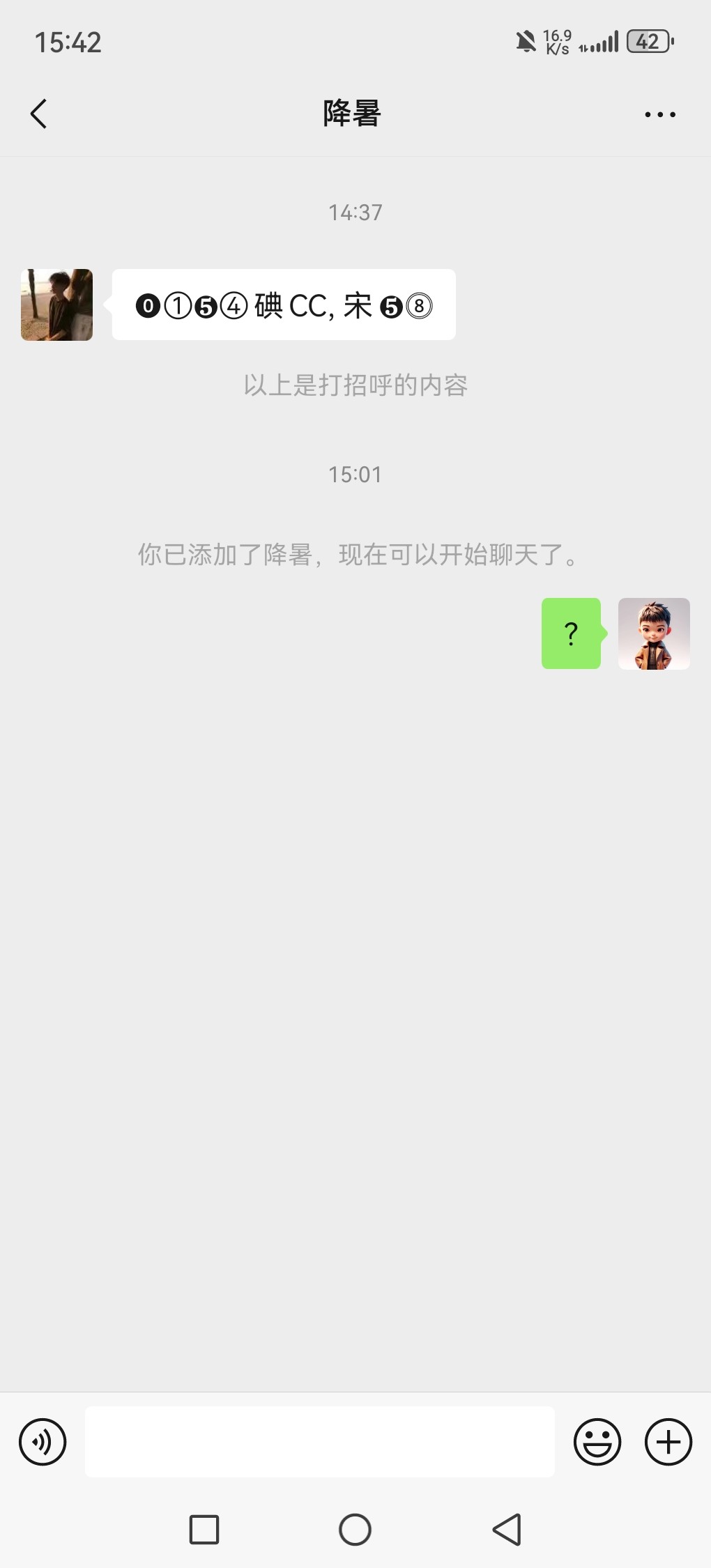Viewport: 711px width, 1568px height.
Task: Go back from the 降暑 chat
Action: click(x=39, y=114)
